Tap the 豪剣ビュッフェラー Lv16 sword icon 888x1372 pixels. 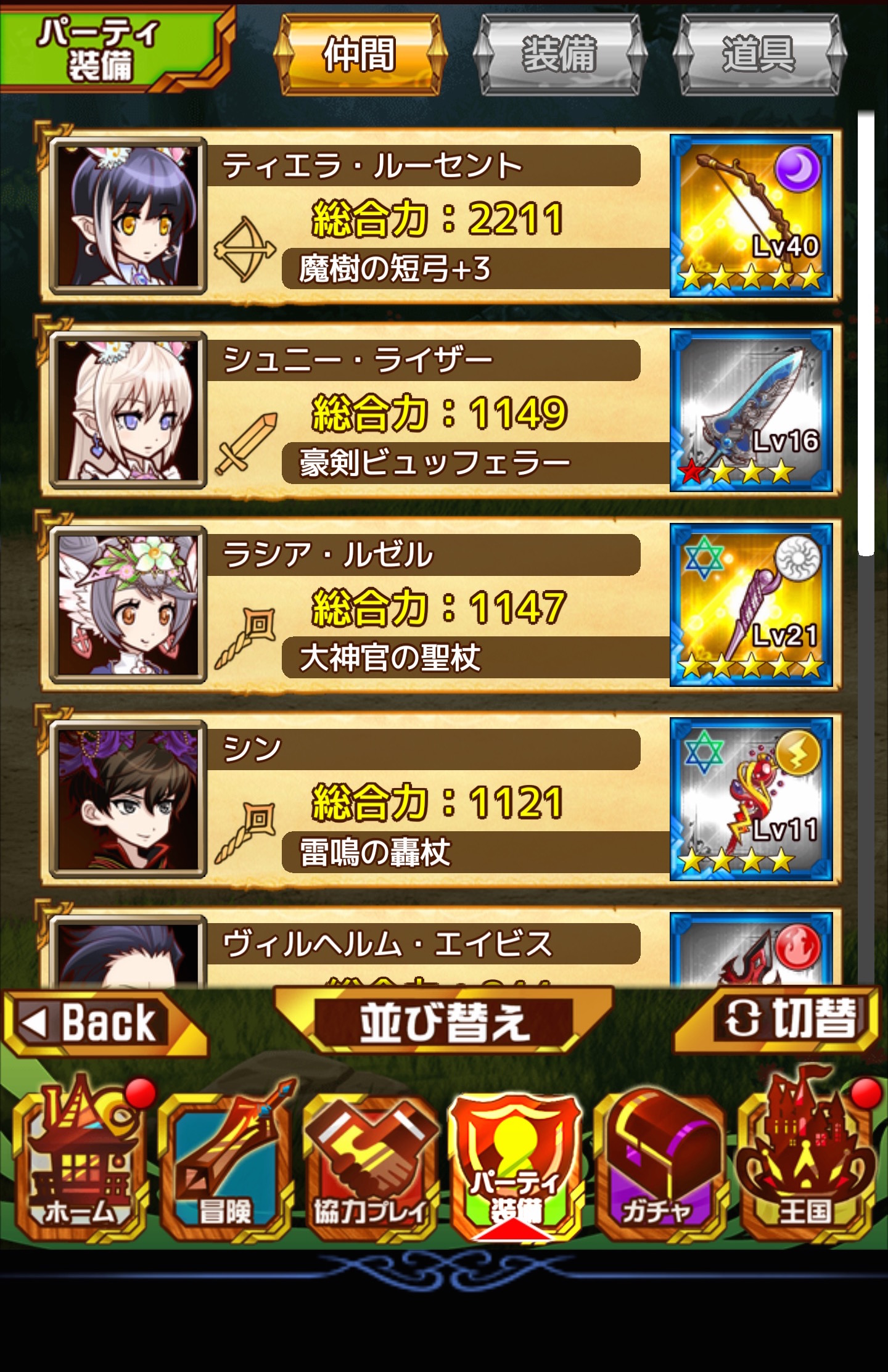click(751, 410)
